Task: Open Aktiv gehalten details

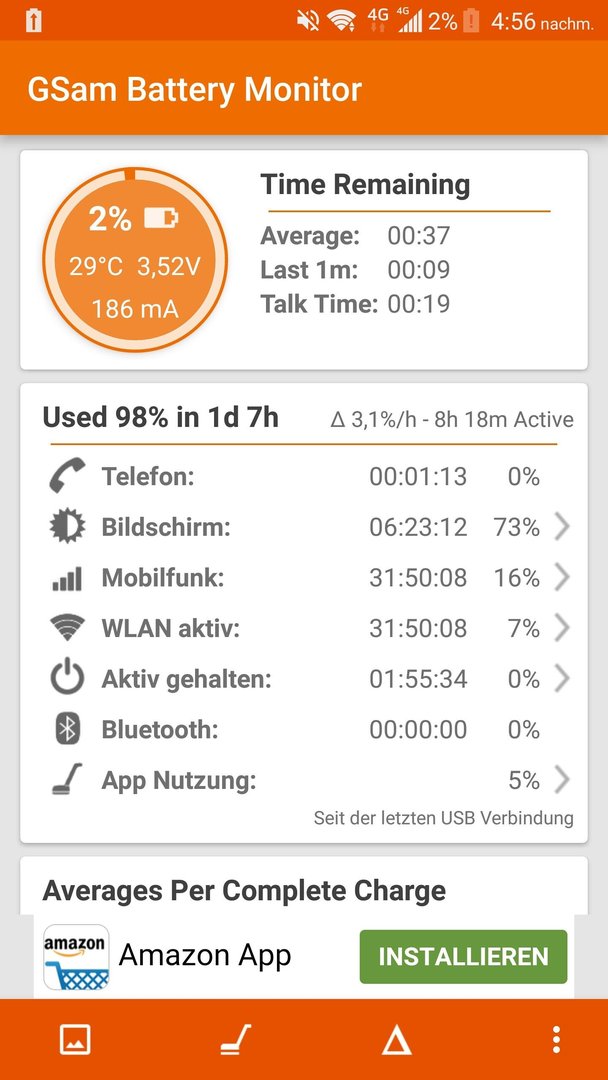Action: [304, 679]
